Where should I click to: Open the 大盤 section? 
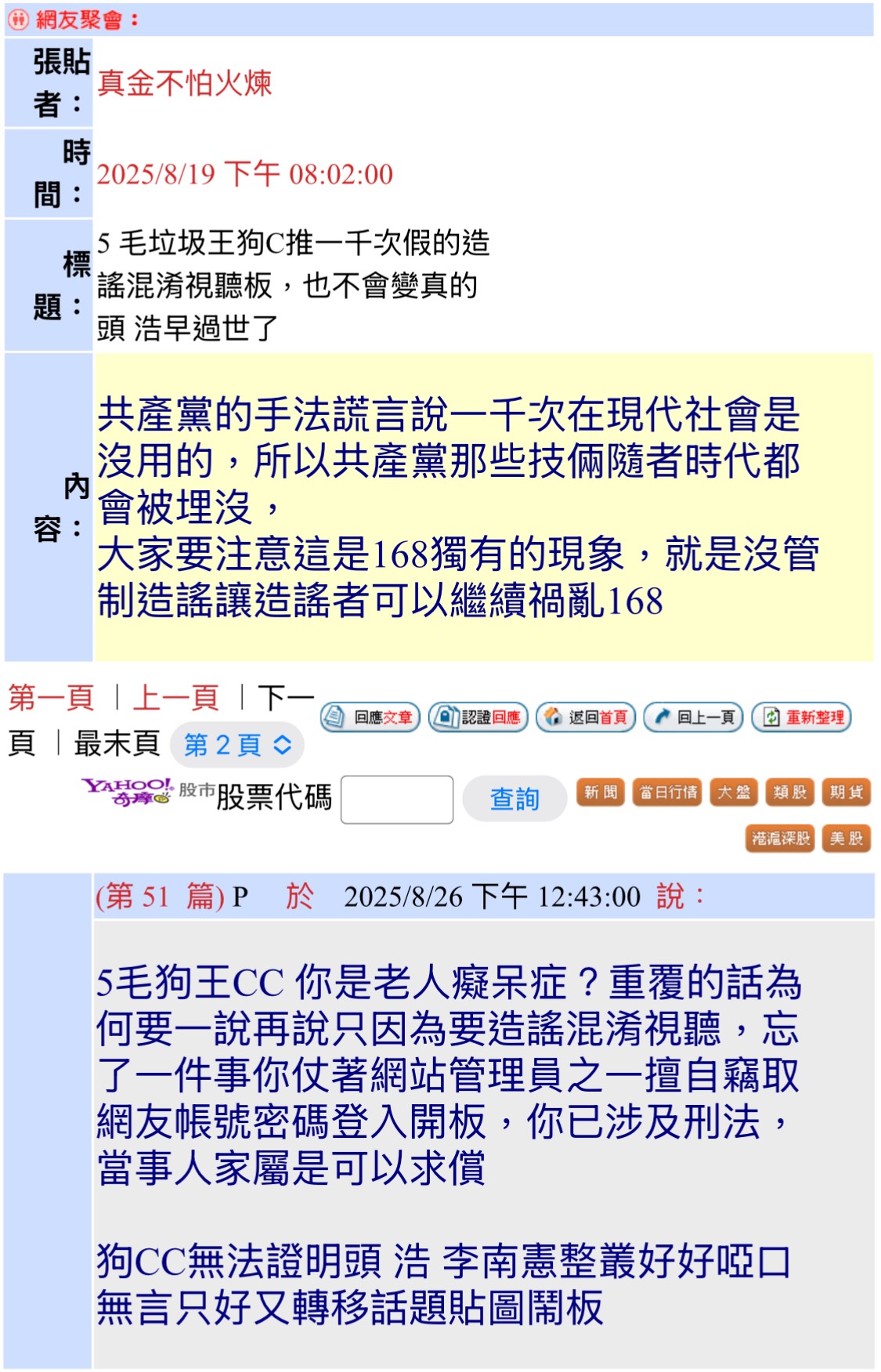(734, 792)
